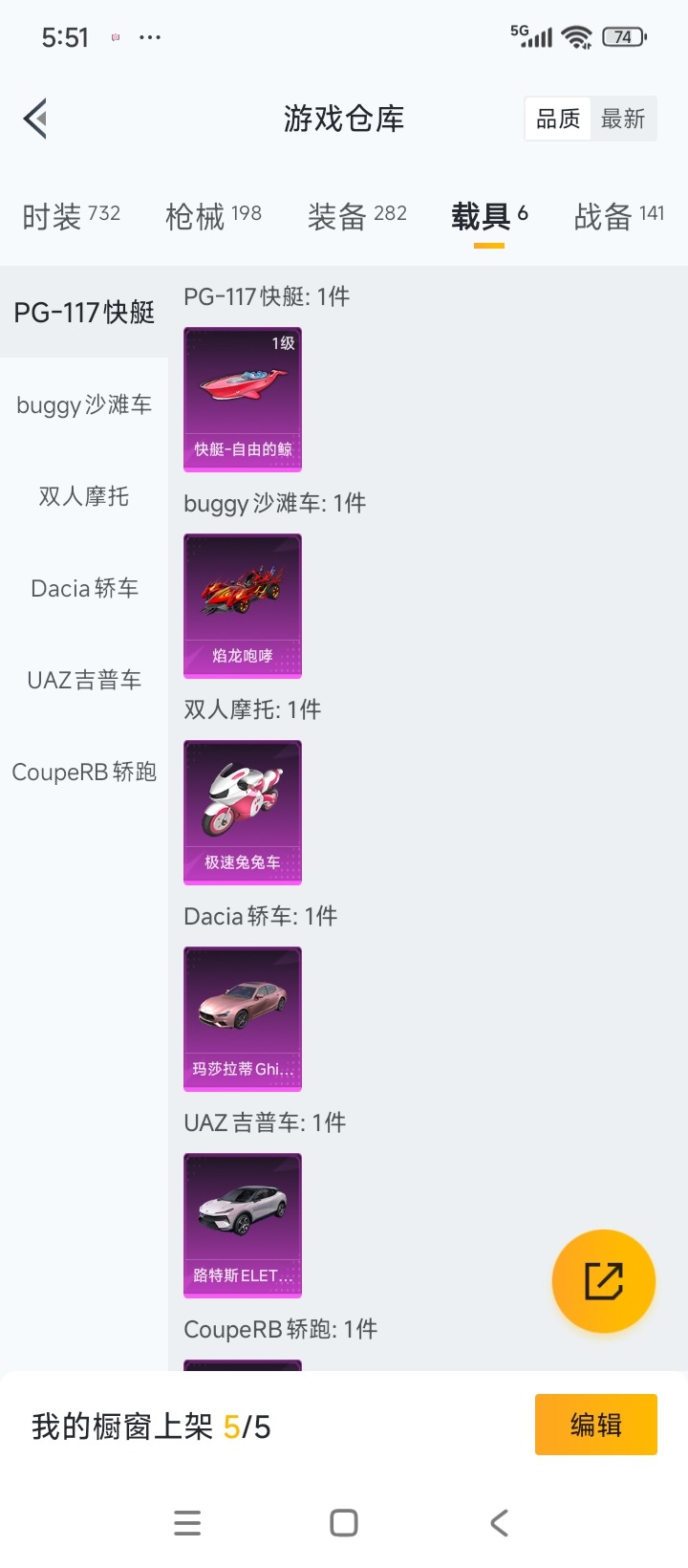Select the PG-117快艇 category in the sidebar
The width and height of the screenshot is (688, 1568).
[x=83, y=312]
